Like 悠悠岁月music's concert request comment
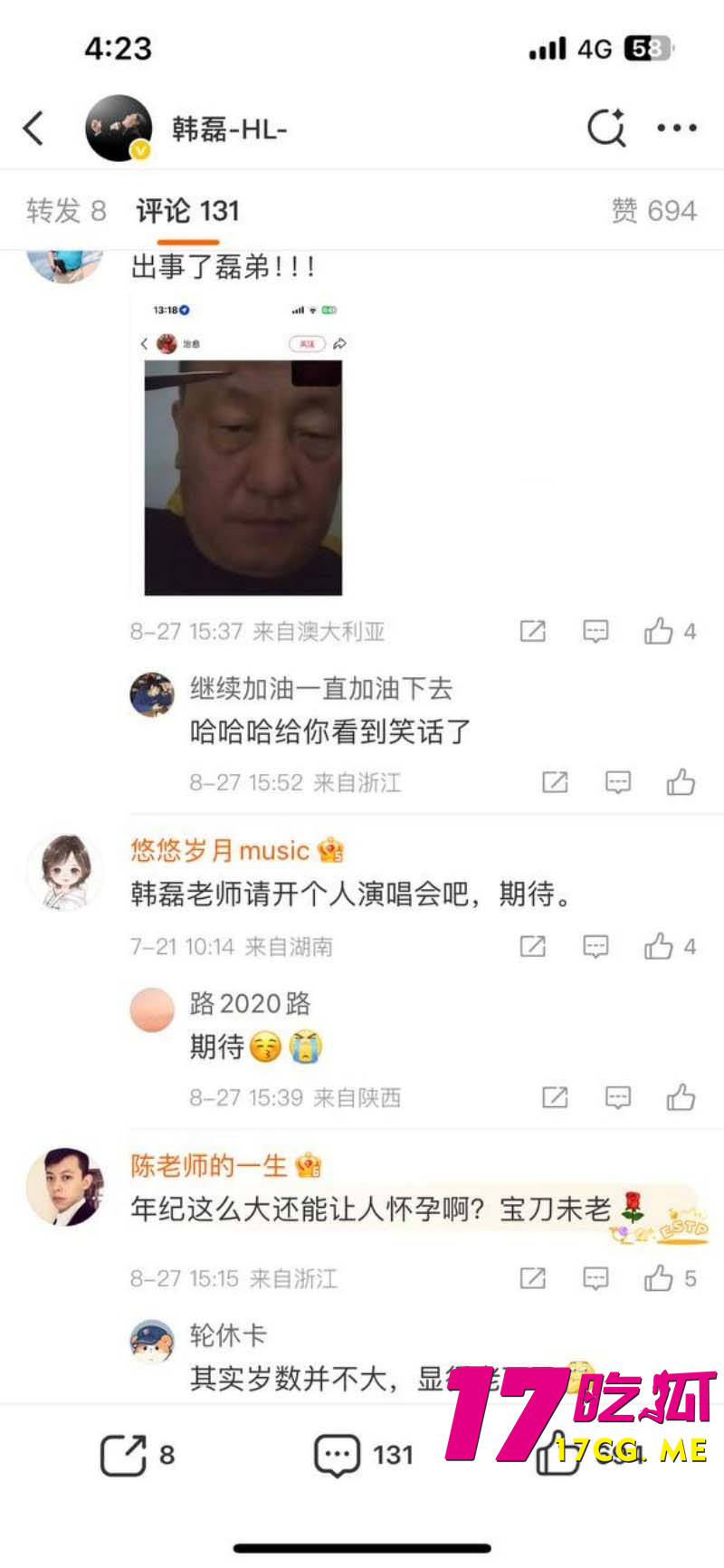This screenshot has width=724, height=1568. pyautogui.click(x=660, y=946)
